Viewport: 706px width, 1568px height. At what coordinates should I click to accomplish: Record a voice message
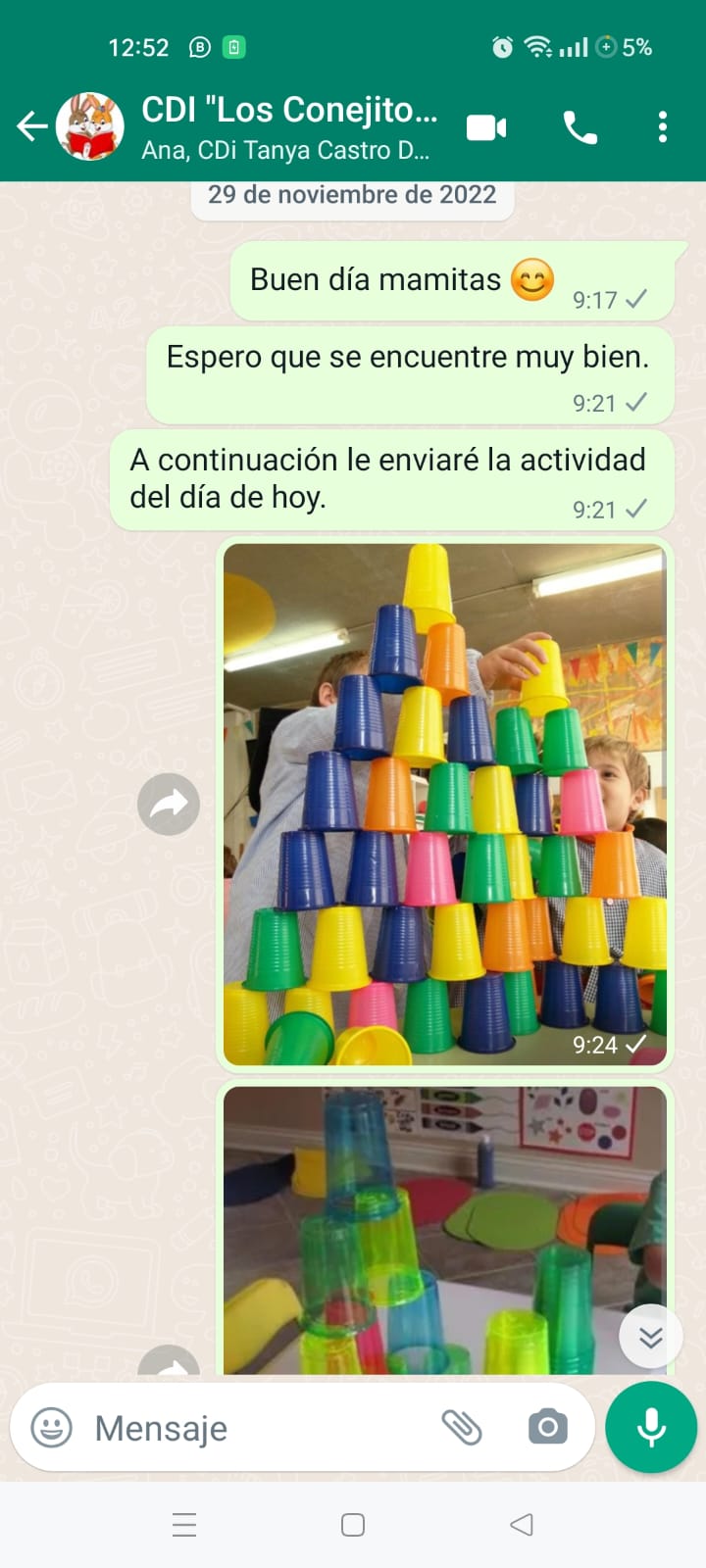(651, 1428)
